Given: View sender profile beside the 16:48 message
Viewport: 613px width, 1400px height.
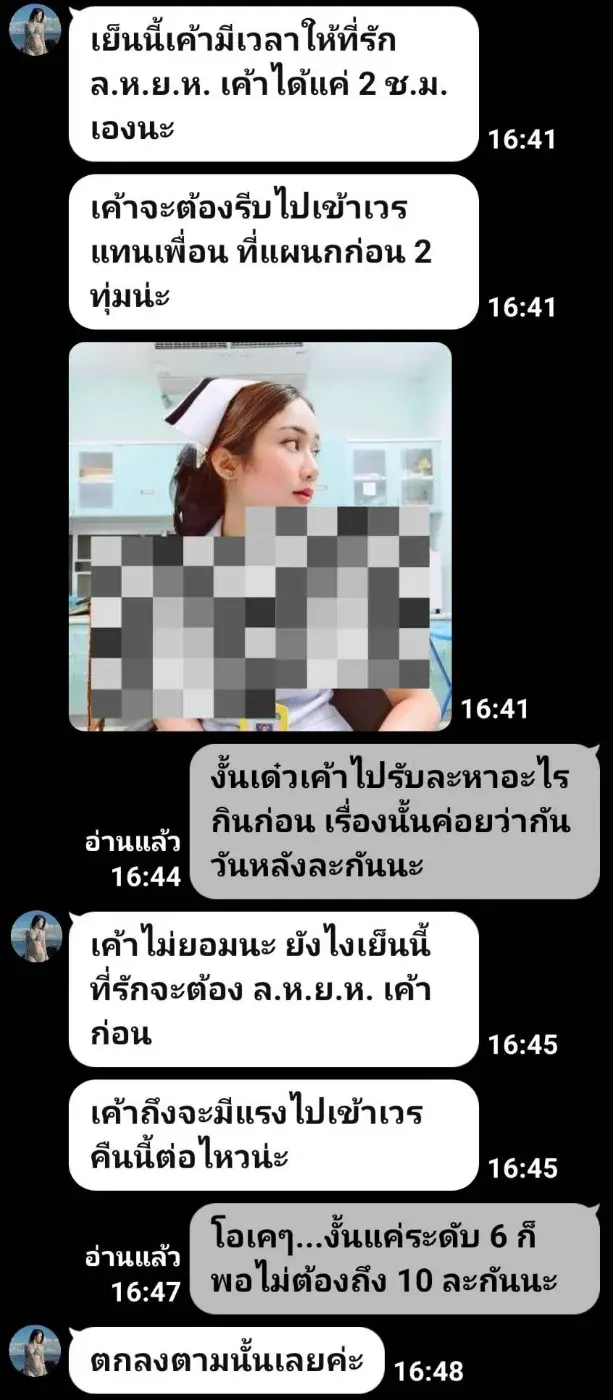Looking at the screenshot, I should 35,1351.
